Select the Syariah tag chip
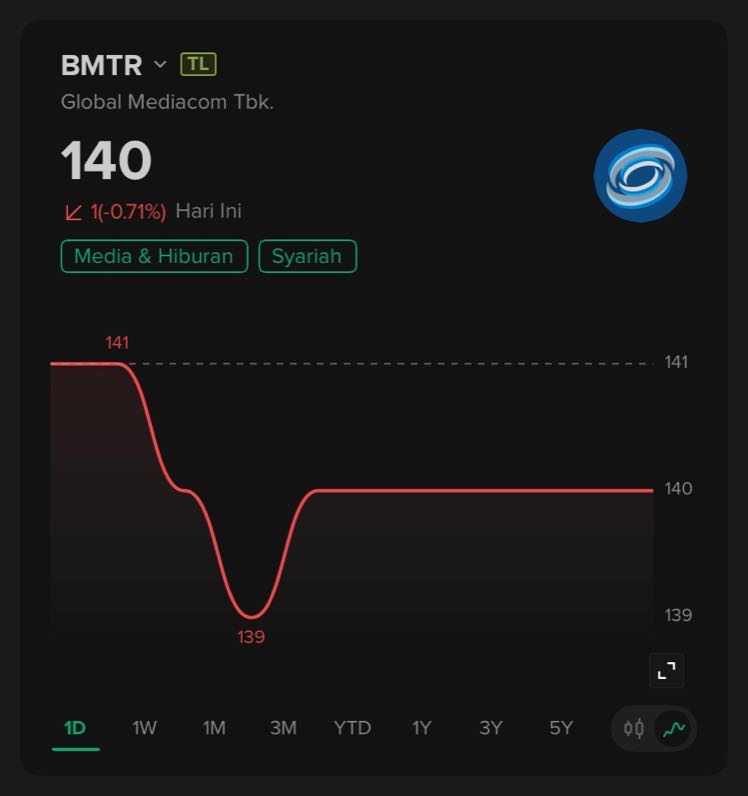 [307, 256]
